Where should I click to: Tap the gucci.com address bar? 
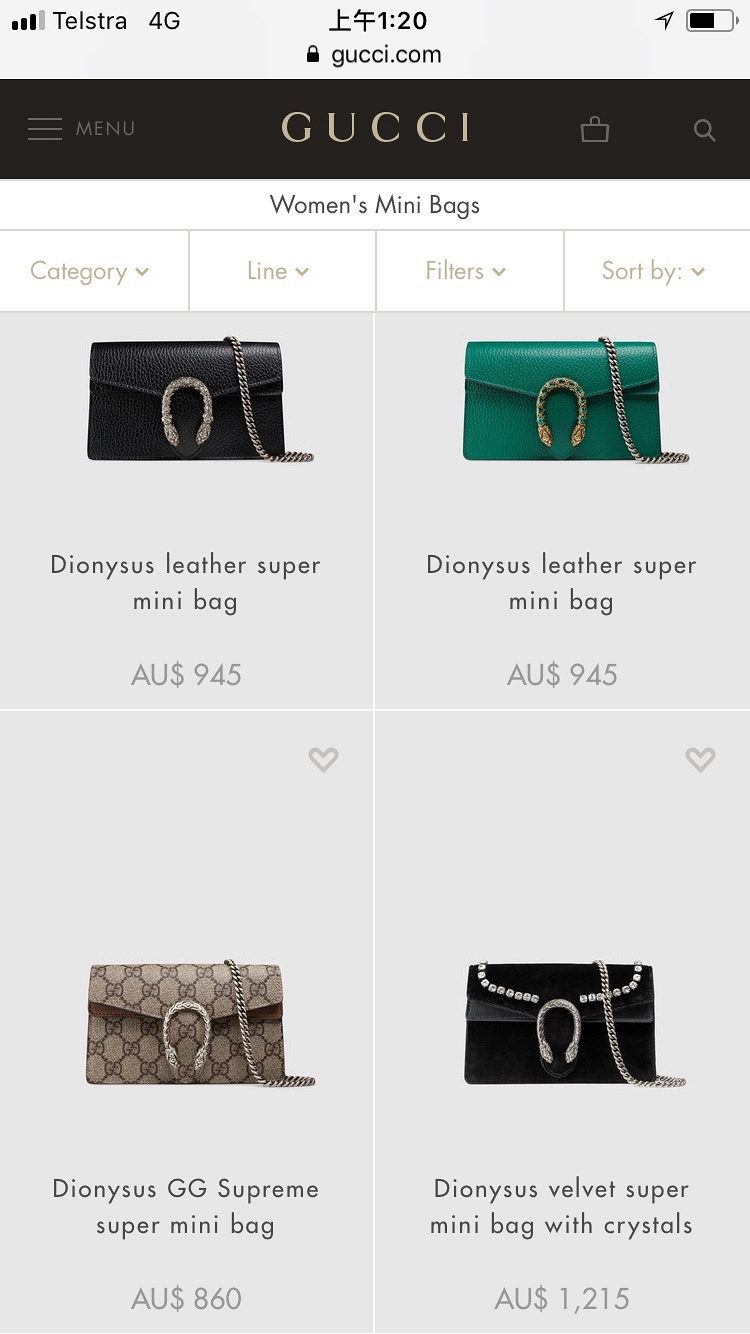(375, 55)
